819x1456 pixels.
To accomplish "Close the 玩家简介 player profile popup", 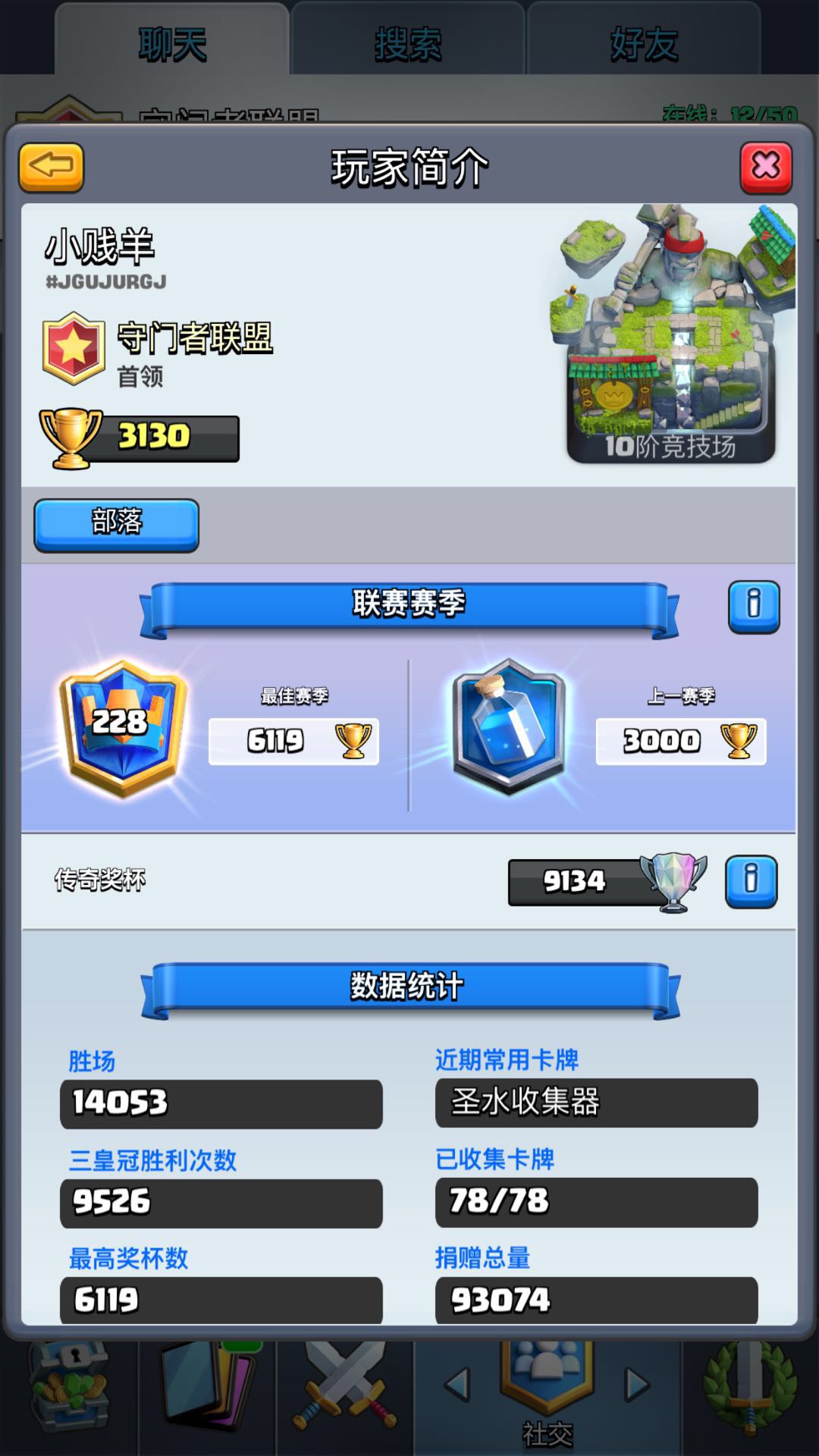I will click(x=766, y=167).
